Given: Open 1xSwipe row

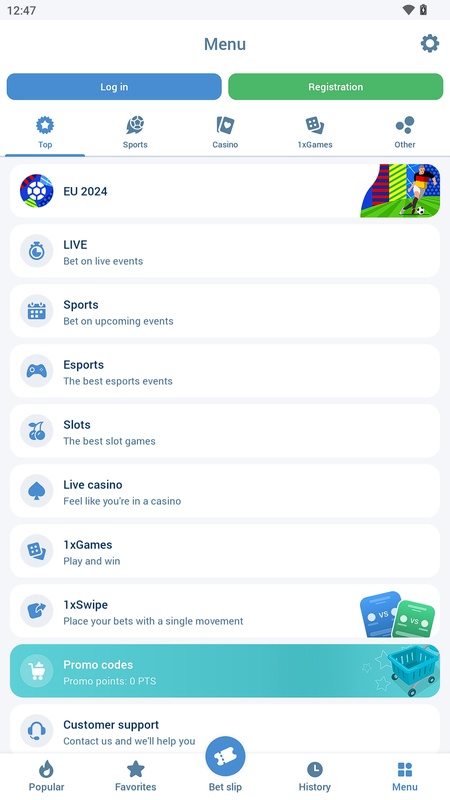Looking at the screenshot, I should [x=225, y=611].
